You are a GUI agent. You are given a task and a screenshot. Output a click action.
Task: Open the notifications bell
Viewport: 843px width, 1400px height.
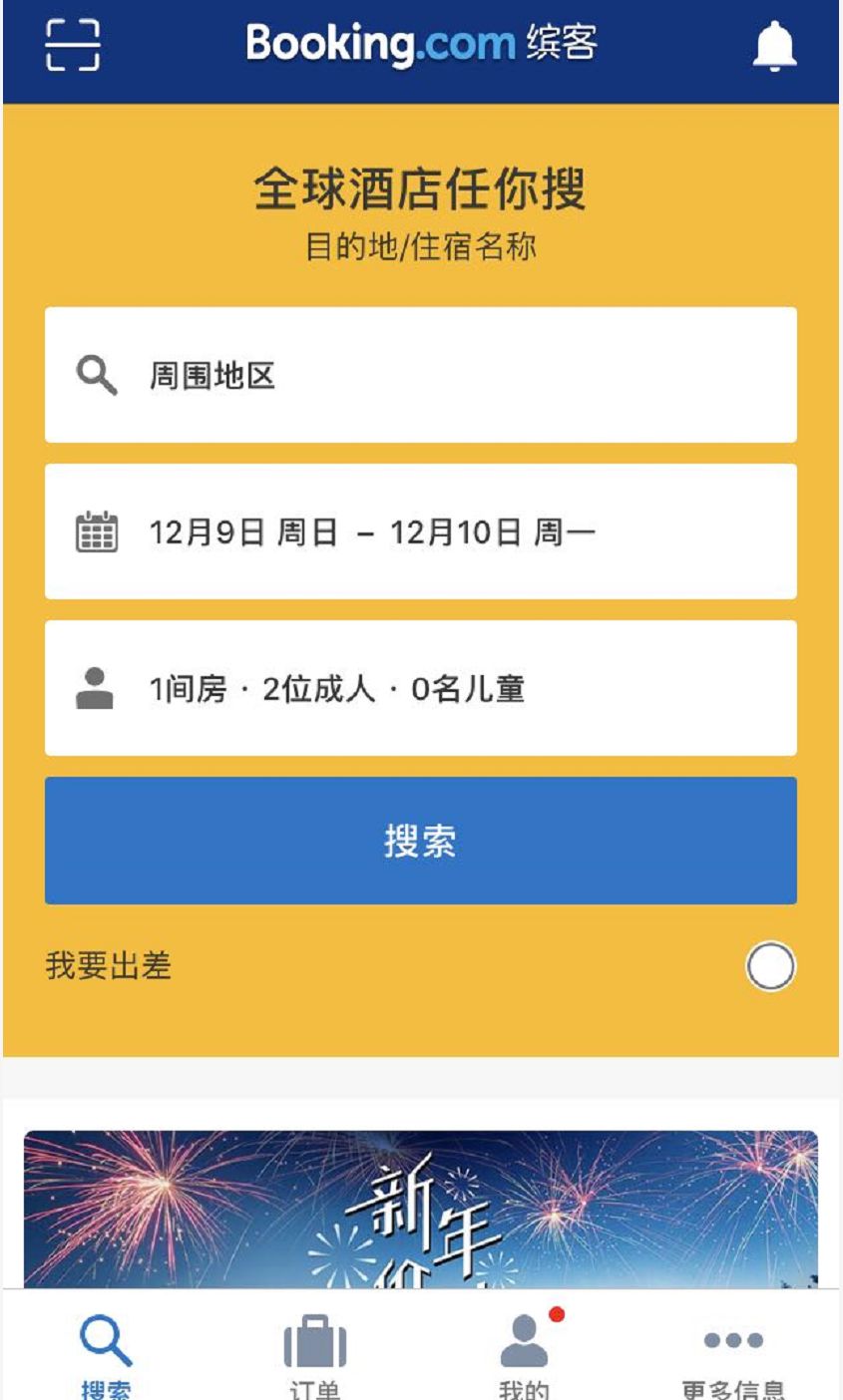click(x=774, y=47)
